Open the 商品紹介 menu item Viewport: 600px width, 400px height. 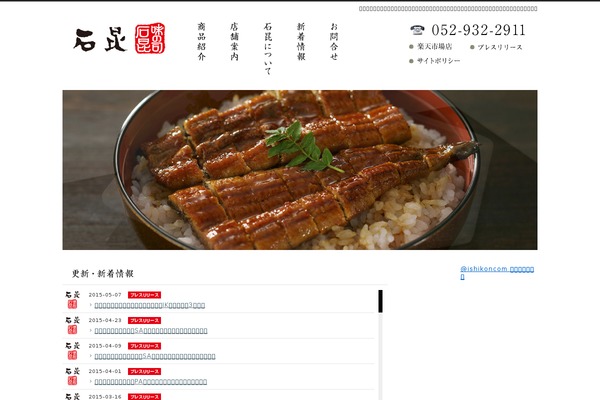[x=202, y=42]
